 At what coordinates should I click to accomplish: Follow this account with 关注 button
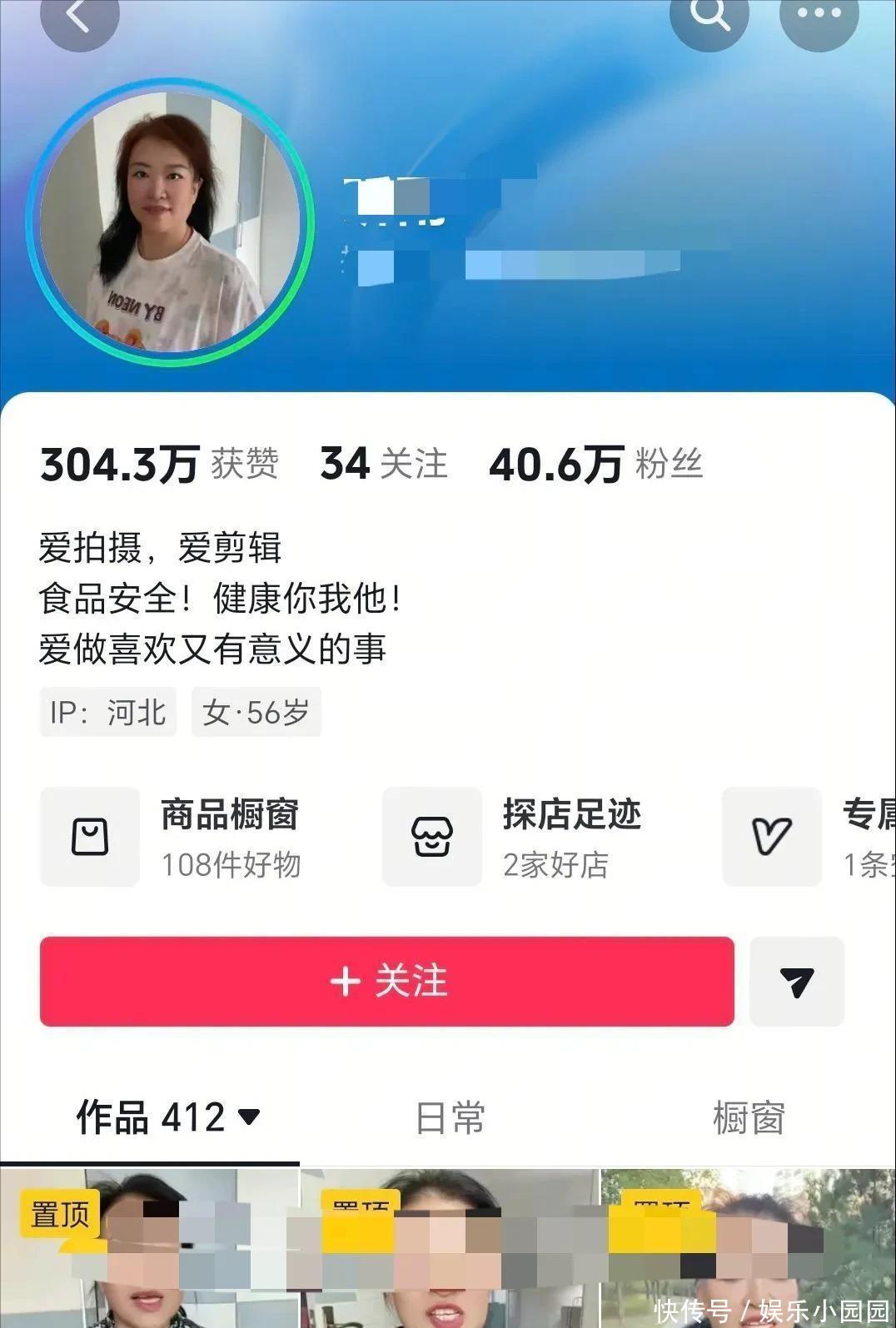(x=387, y=981)
